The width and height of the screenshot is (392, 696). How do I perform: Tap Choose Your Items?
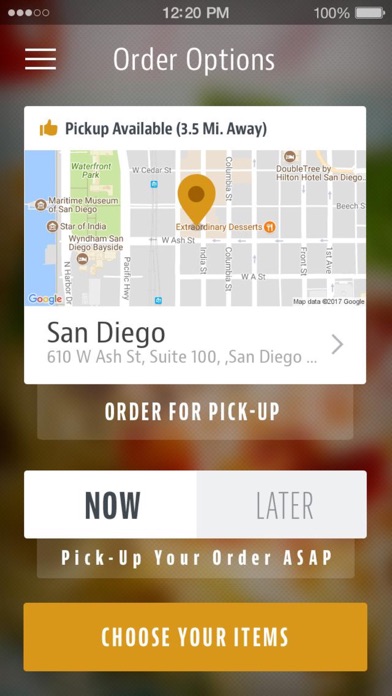click(x=195, y=637)
